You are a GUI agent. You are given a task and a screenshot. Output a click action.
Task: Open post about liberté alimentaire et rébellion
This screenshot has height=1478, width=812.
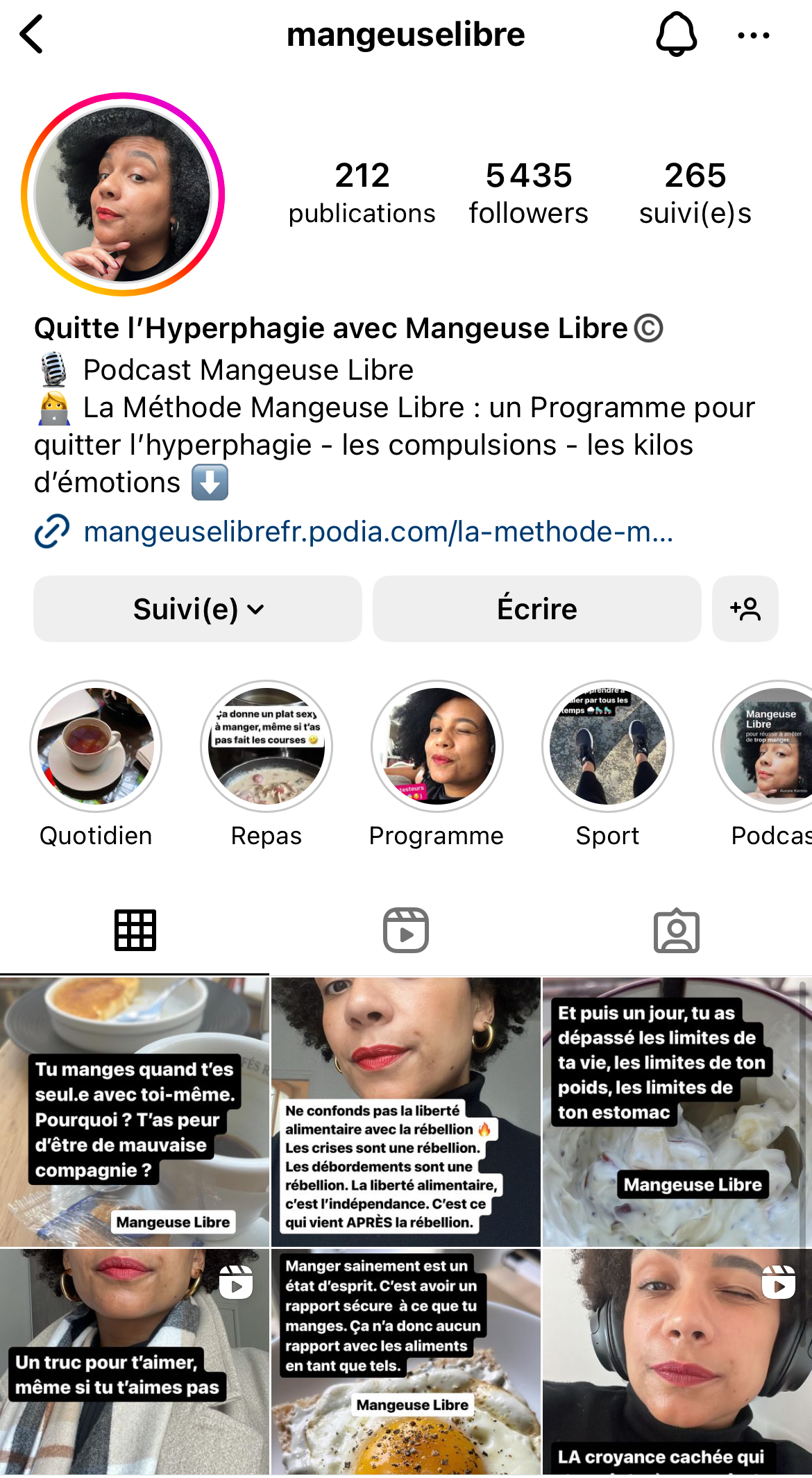(406, 1111)
